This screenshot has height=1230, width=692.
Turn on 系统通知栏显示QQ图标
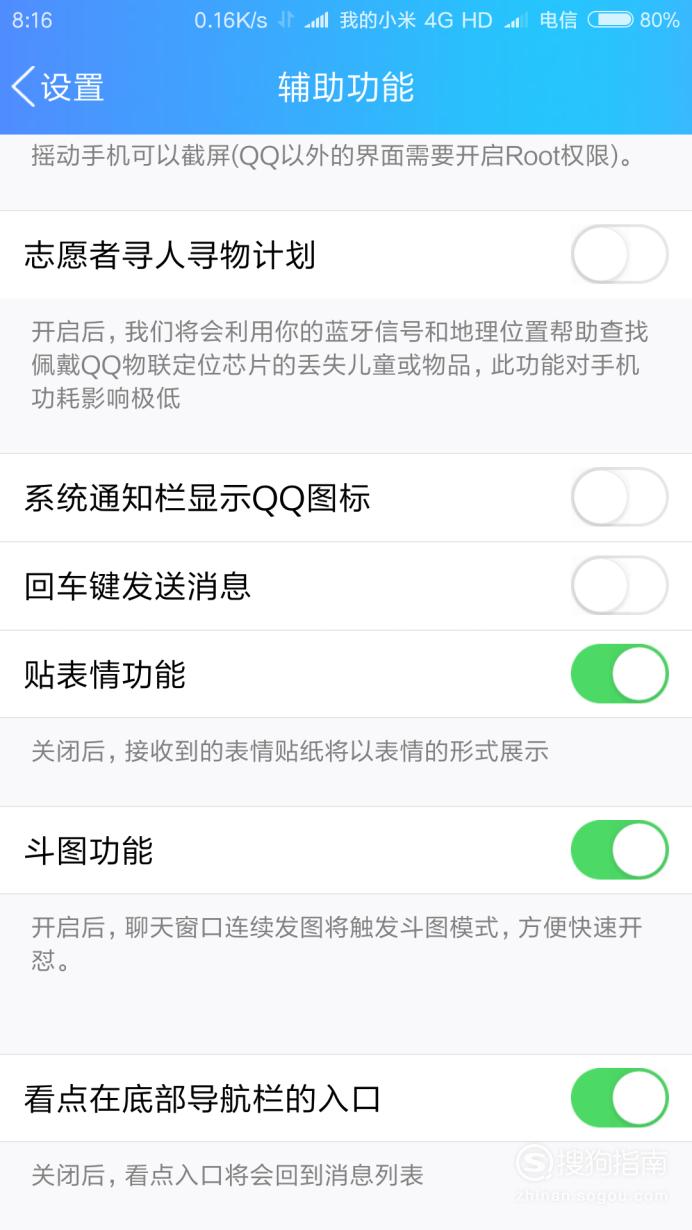coord(619,497)
